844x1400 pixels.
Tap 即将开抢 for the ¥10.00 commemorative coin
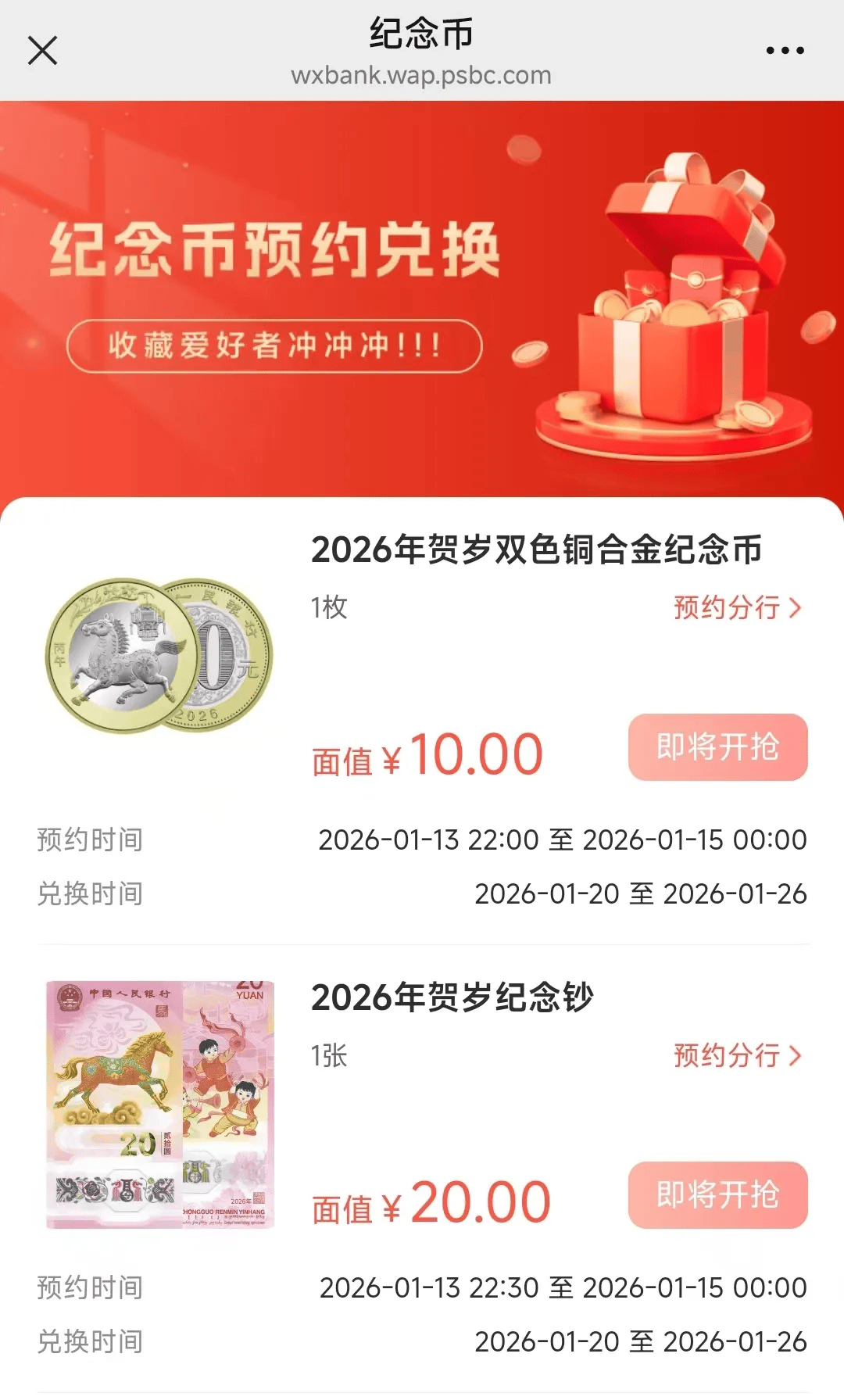(x=717, y=747)
